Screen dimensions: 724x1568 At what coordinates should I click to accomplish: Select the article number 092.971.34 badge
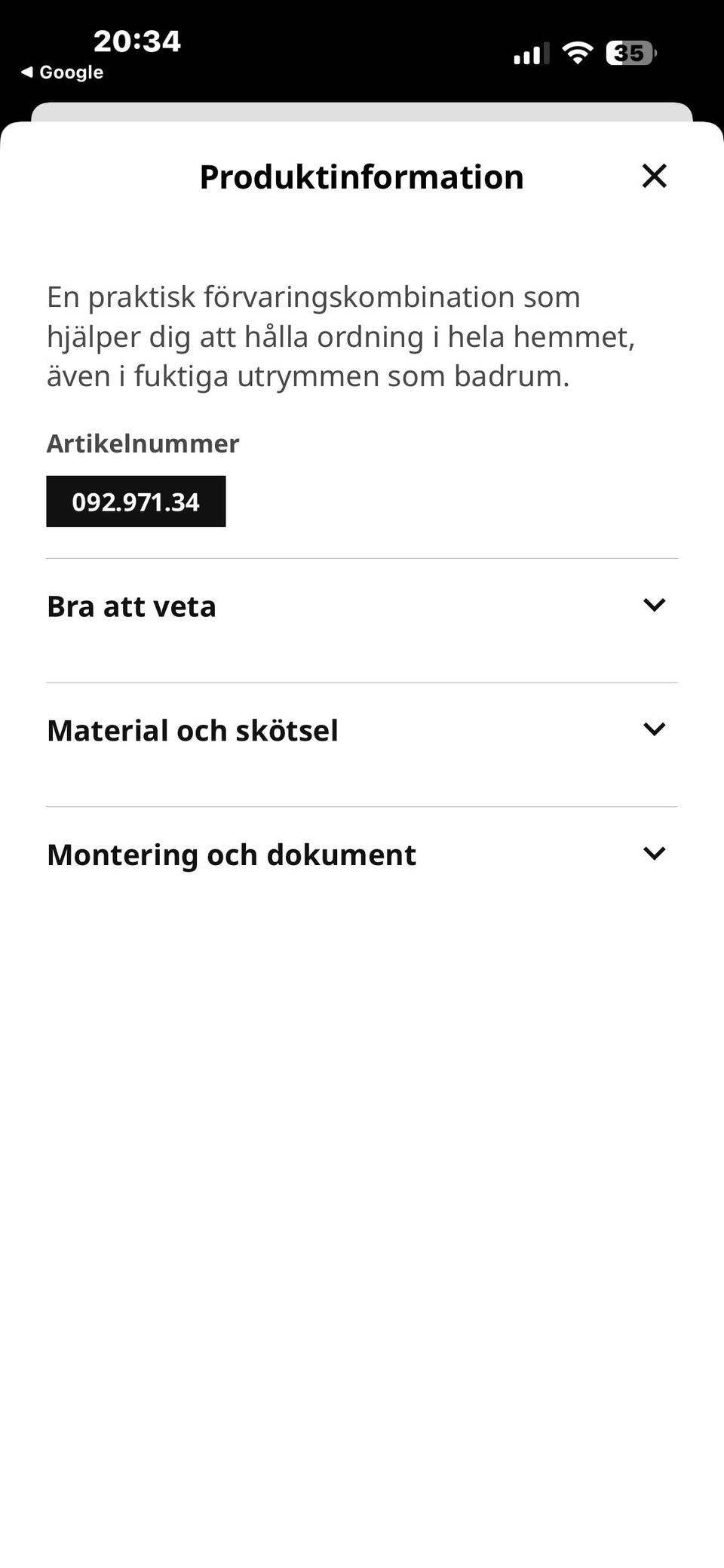[136, 500]
